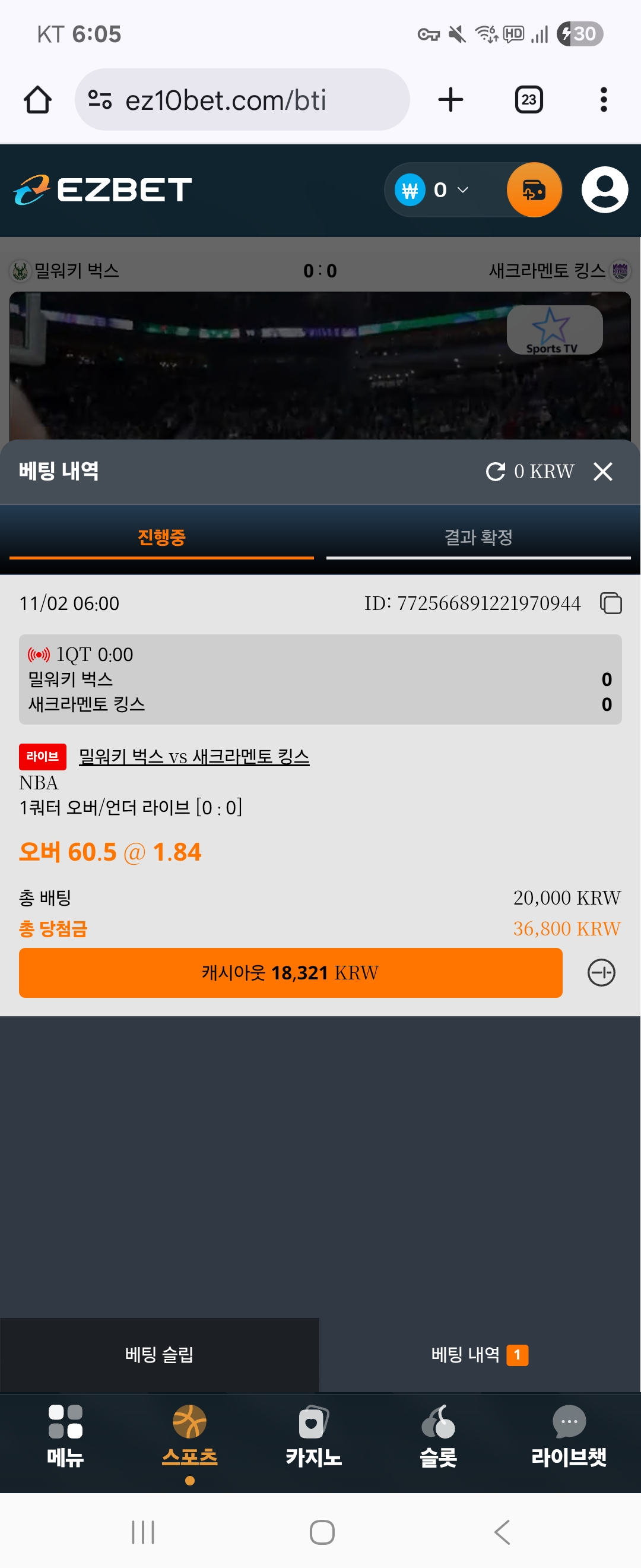Open 라이브챗 support
This screenshot has height=1568, width=641.
coord(568,1436)
